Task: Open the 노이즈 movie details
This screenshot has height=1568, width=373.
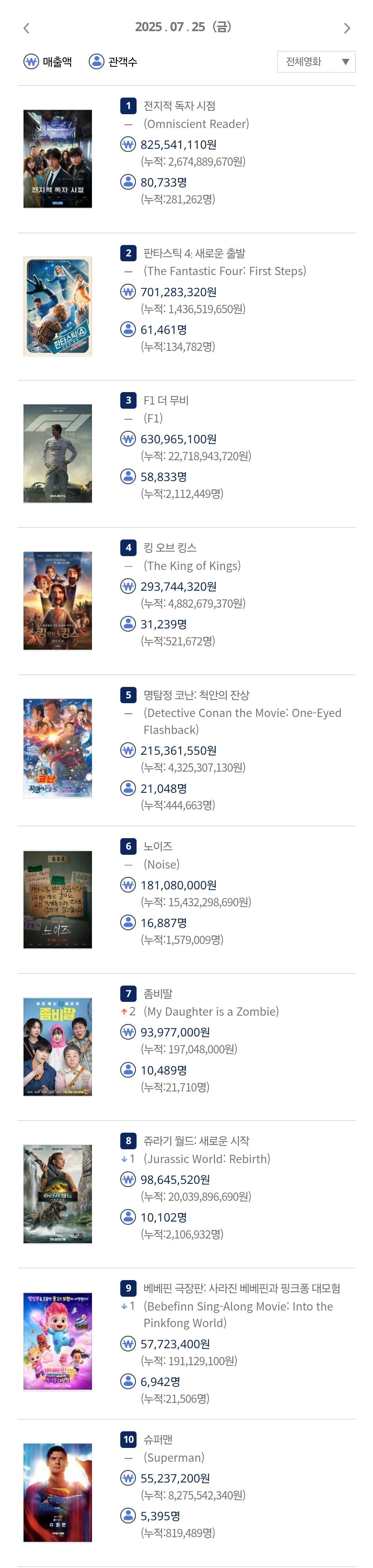Action: [158, 846]
